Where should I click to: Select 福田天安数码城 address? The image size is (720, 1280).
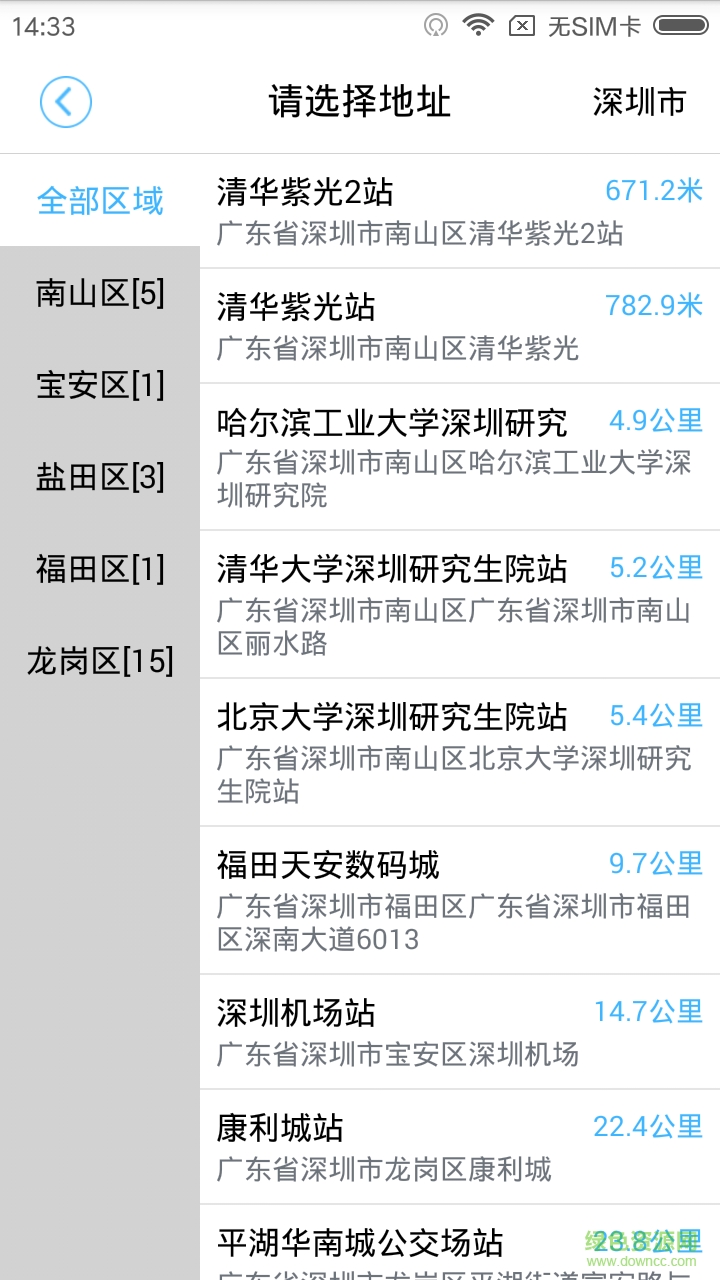pyautogui.click(x=459, y=900)
